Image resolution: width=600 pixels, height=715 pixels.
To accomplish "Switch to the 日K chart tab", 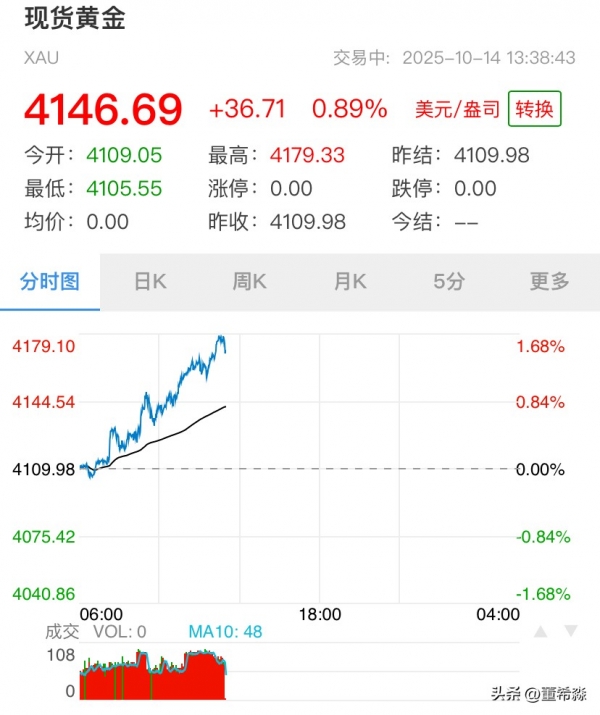I will tap(150, 282).
